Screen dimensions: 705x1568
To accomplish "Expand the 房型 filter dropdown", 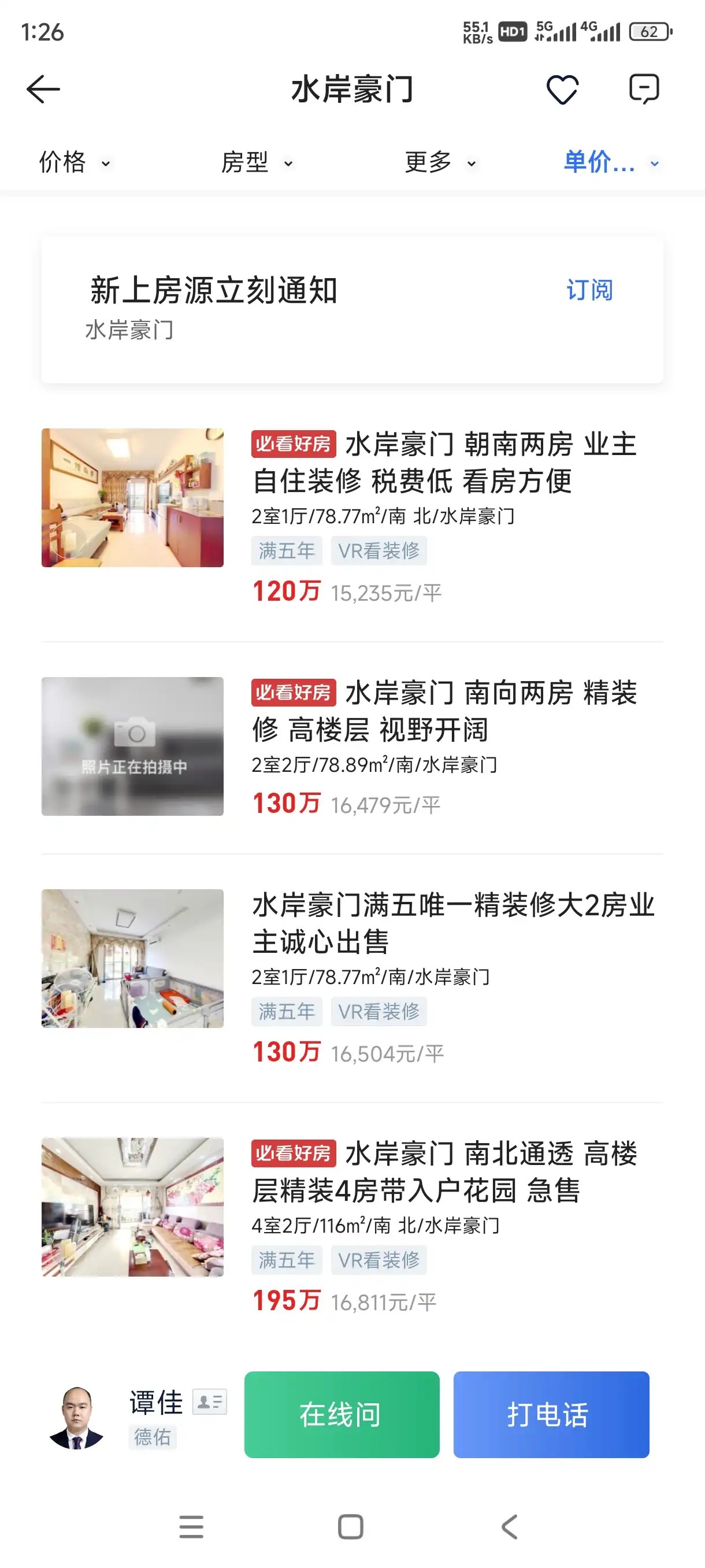I will click(x=257, y=162).
